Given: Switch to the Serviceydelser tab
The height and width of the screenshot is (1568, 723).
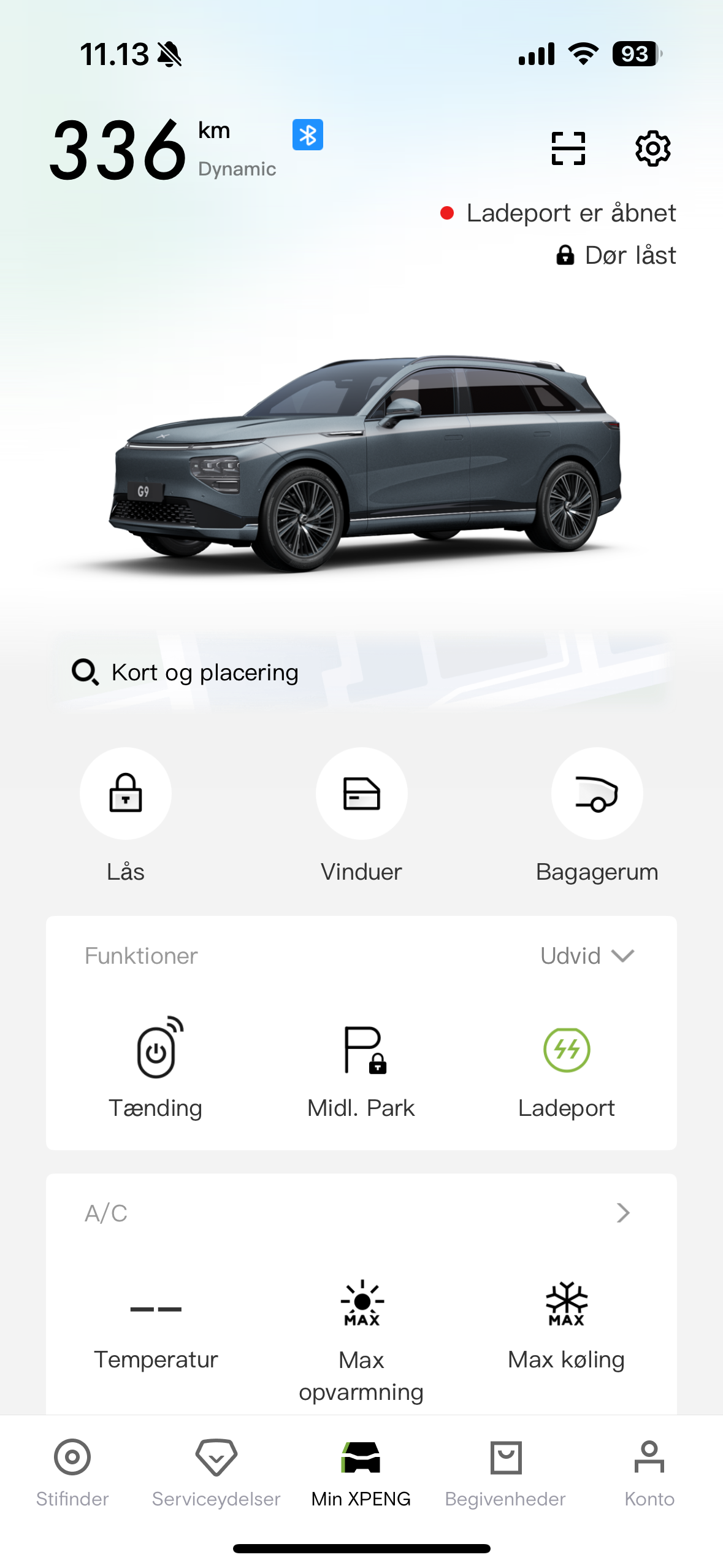Looking at the screenshot, I should pos(216,1472).
